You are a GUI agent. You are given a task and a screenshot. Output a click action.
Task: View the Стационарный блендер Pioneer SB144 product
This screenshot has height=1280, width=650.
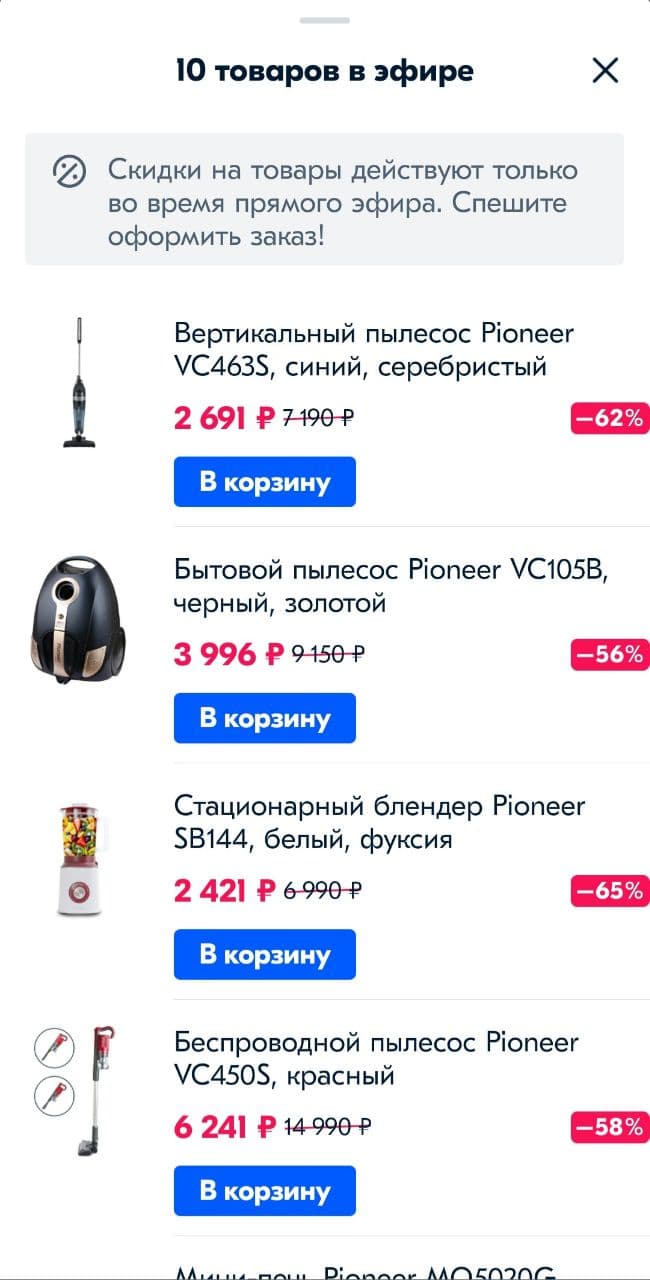coord(378,822)
